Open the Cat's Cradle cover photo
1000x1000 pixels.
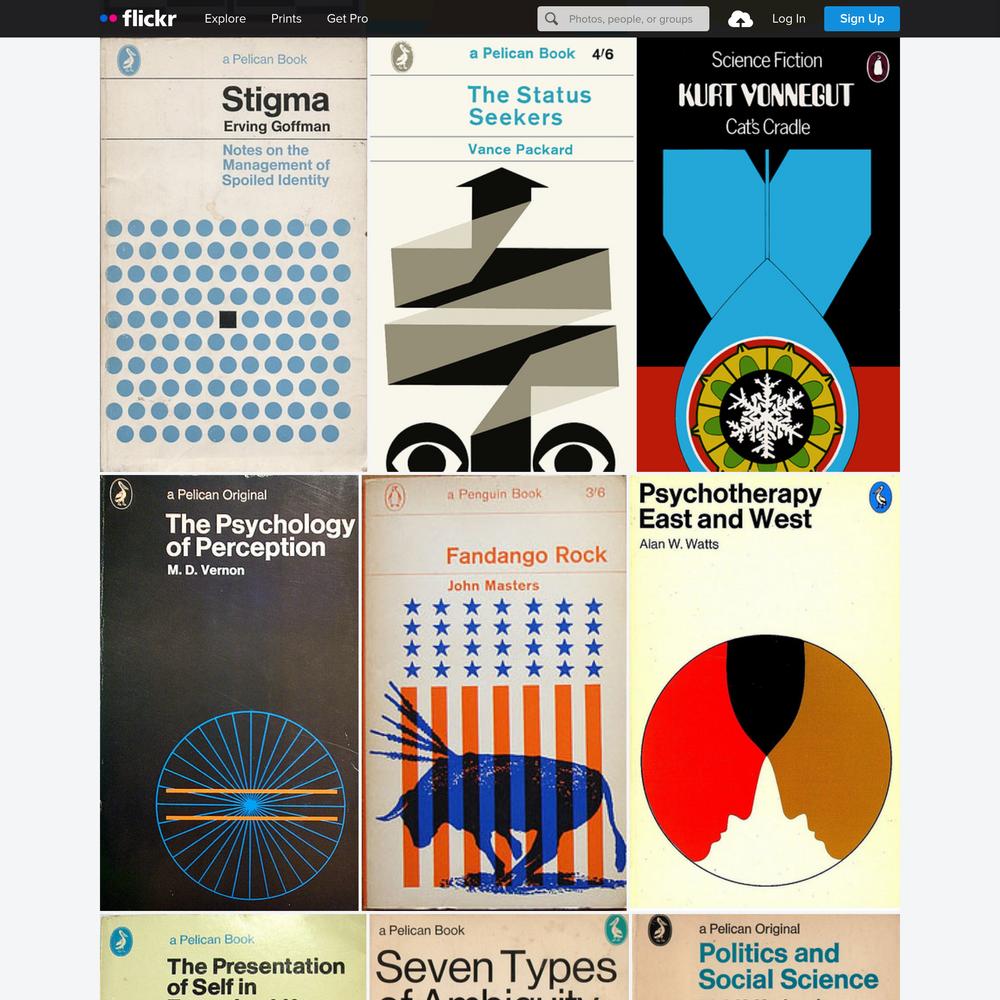tap(768, 254)
